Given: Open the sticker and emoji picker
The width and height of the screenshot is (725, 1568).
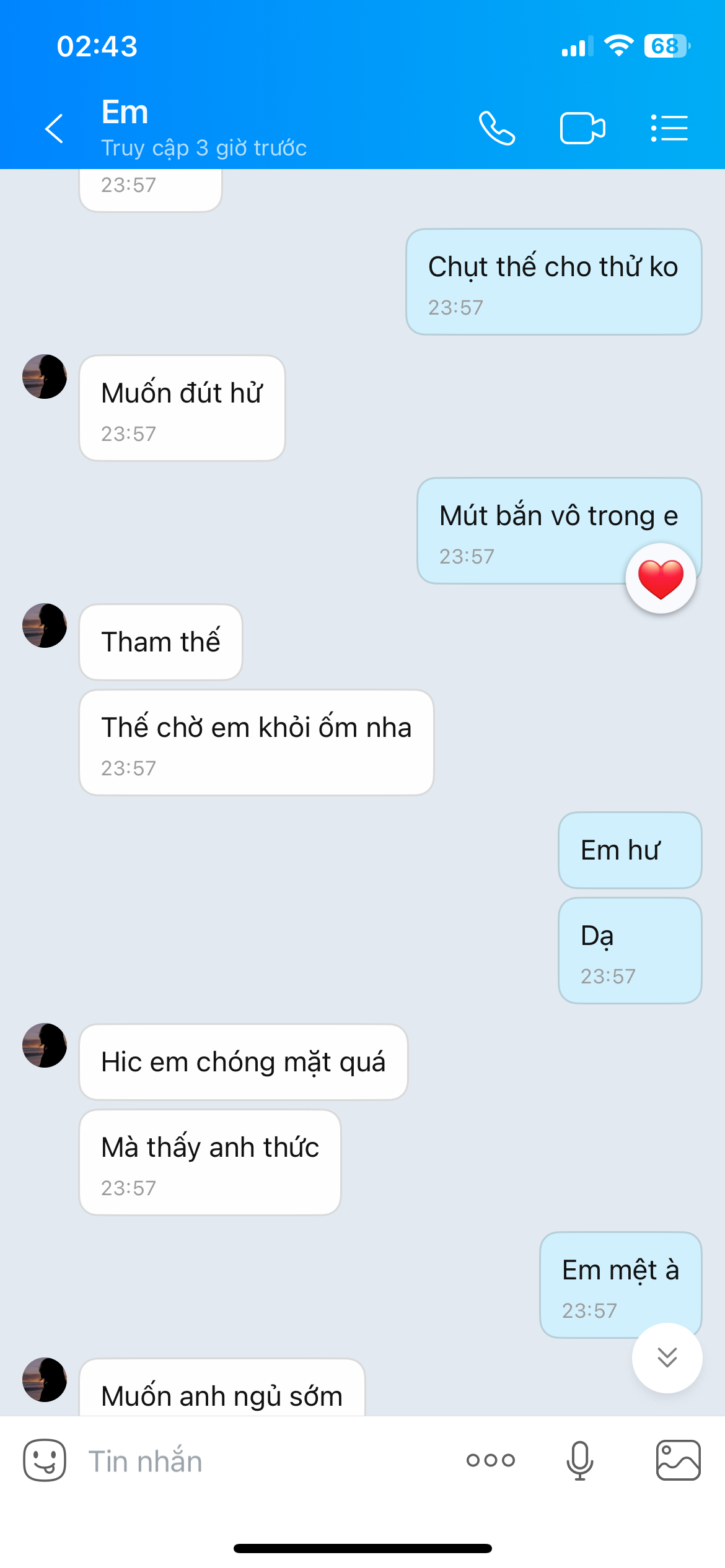Looking at the screenshot, I should (45, 1460).
